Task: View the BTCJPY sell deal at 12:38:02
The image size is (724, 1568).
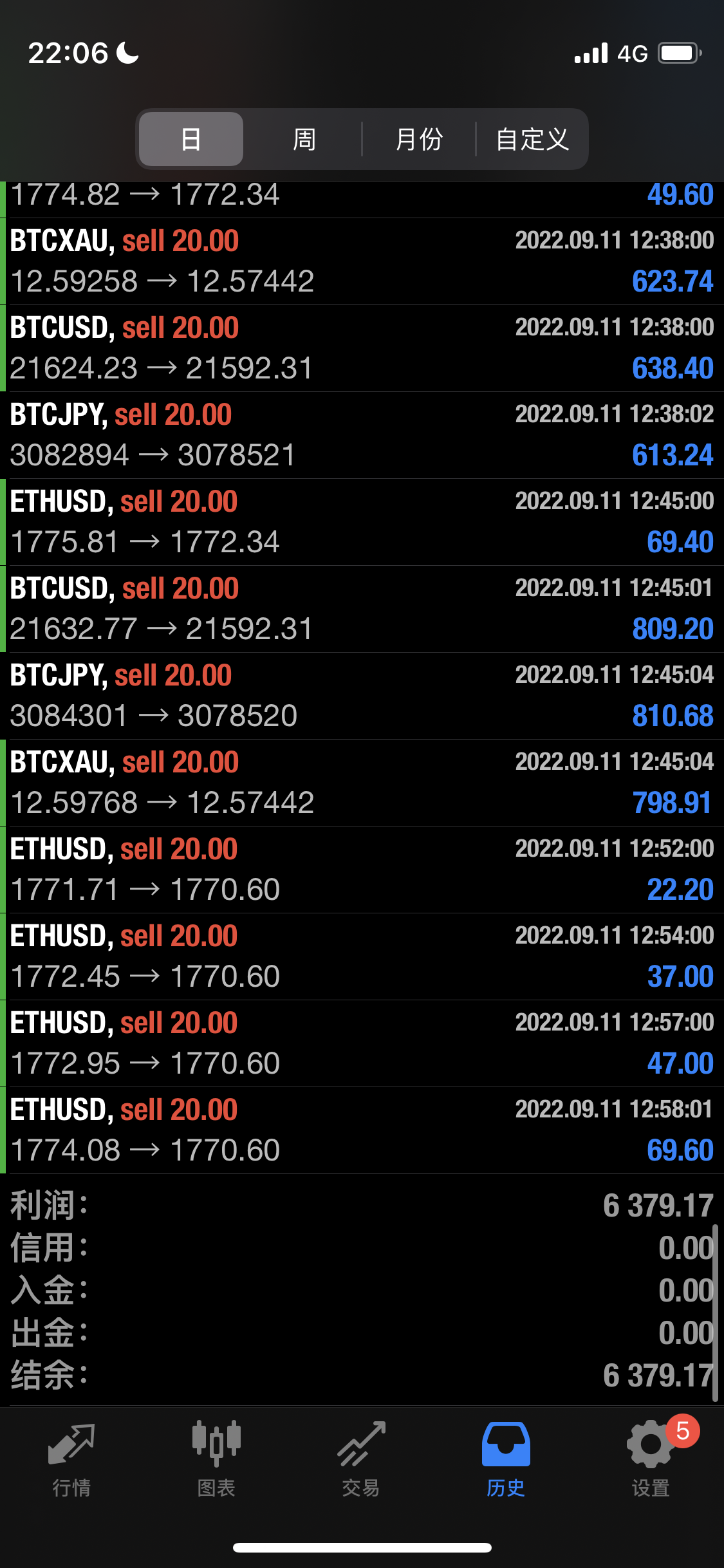Action: [362, 435]
